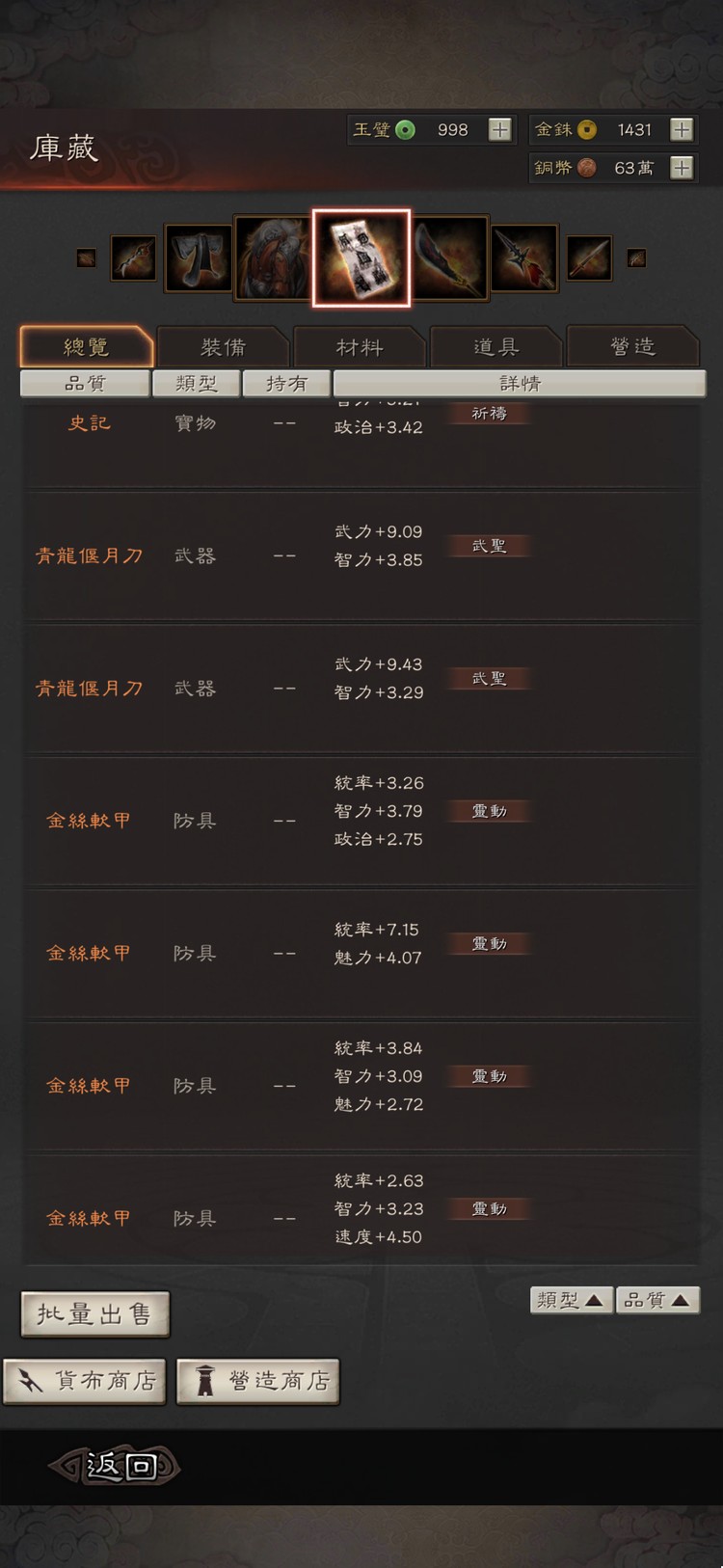Select the axe item thumbnail in the carousel
Screen dimensions: 723x1568
coord(201,257)
